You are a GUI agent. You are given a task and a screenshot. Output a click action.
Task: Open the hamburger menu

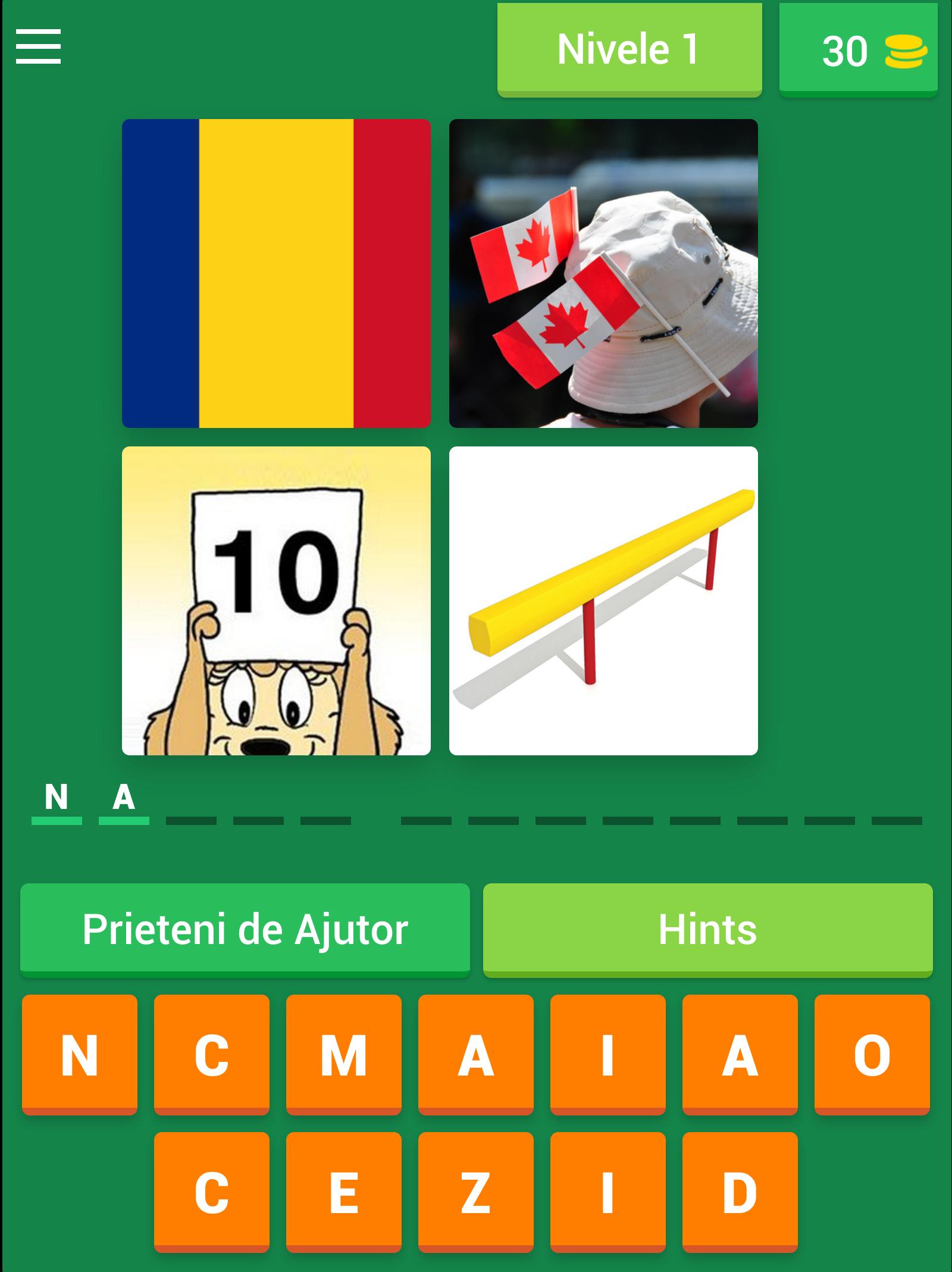(38, 46)
